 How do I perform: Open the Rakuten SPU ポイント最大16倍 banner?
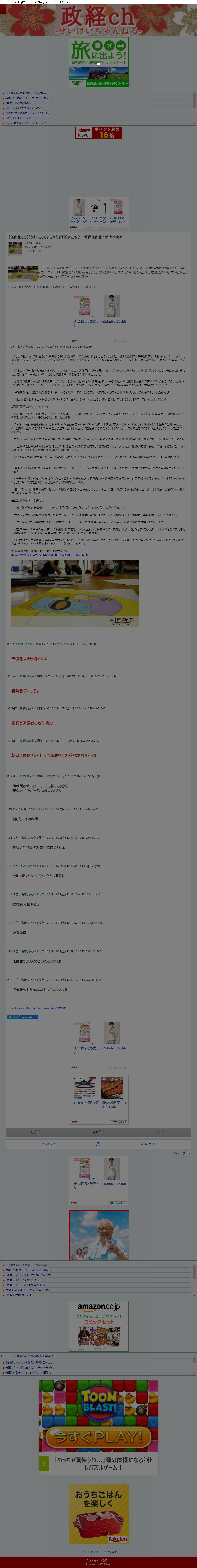pyautogui.click(x=98, y=133)
